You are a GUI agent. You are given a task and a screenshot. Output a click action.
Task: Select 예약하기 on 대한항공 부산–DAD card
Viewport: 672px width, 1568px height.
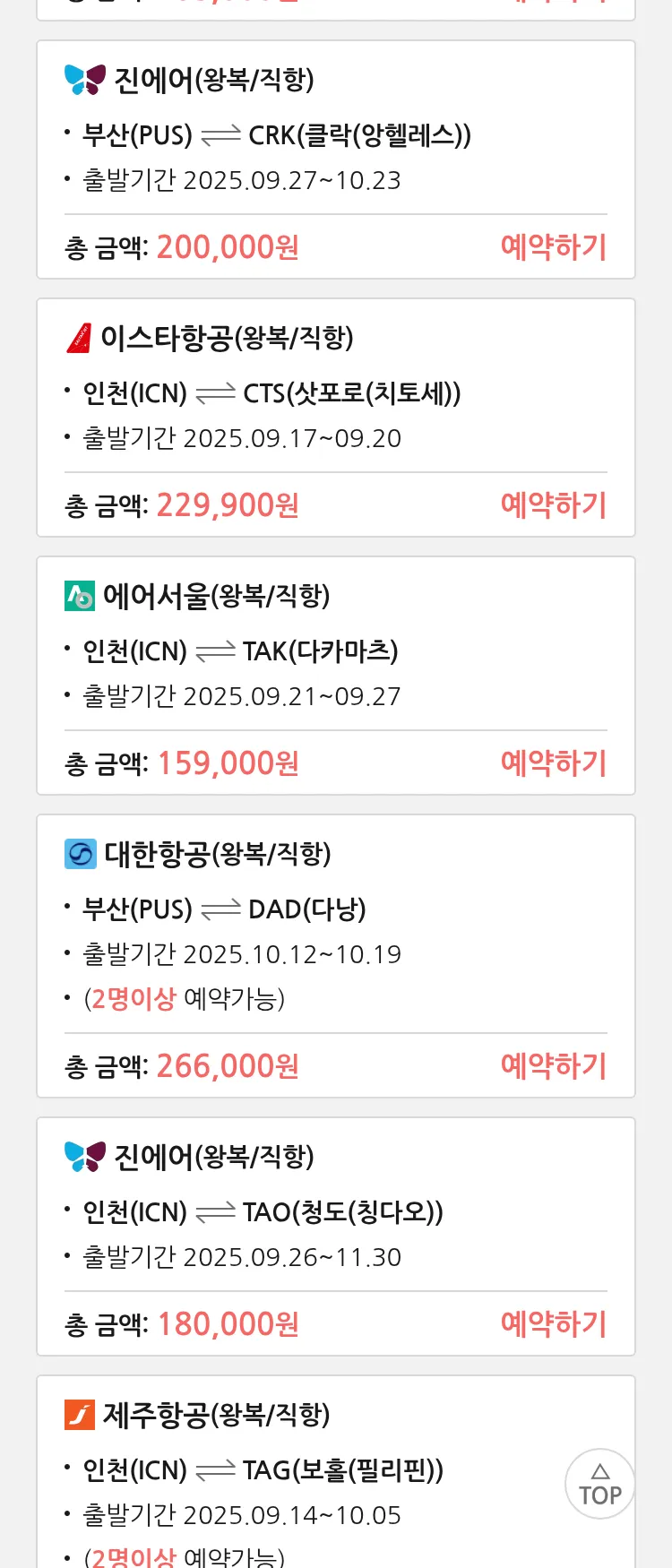[553, 1065]
